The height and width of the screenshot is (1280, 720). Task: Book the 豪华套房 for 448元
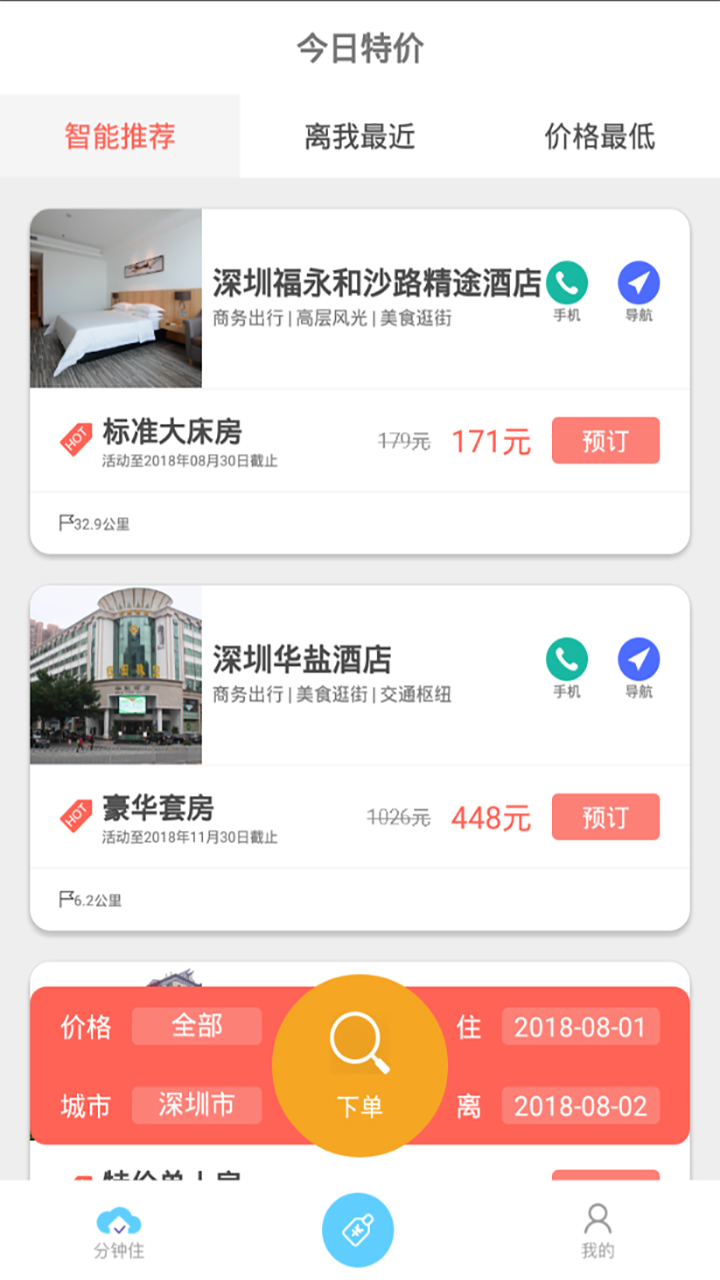pos(605,817)
